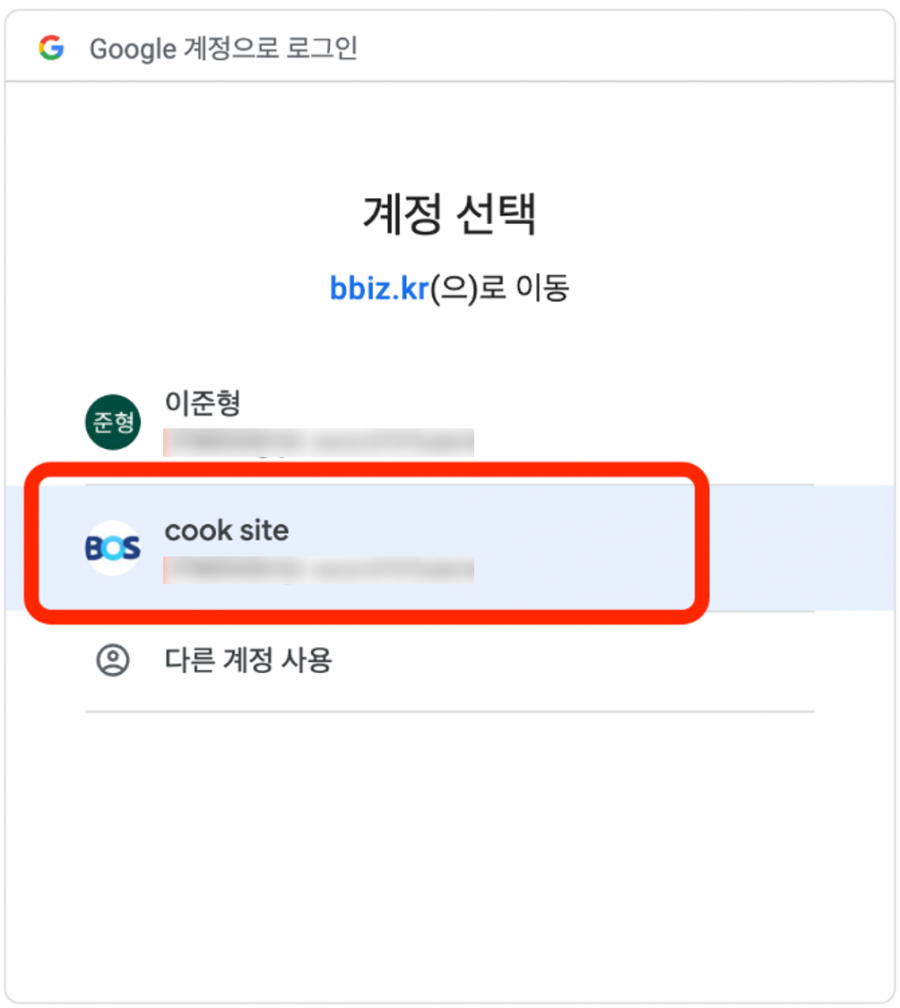Tap 다른 계정 사용 to use another account

248,660
